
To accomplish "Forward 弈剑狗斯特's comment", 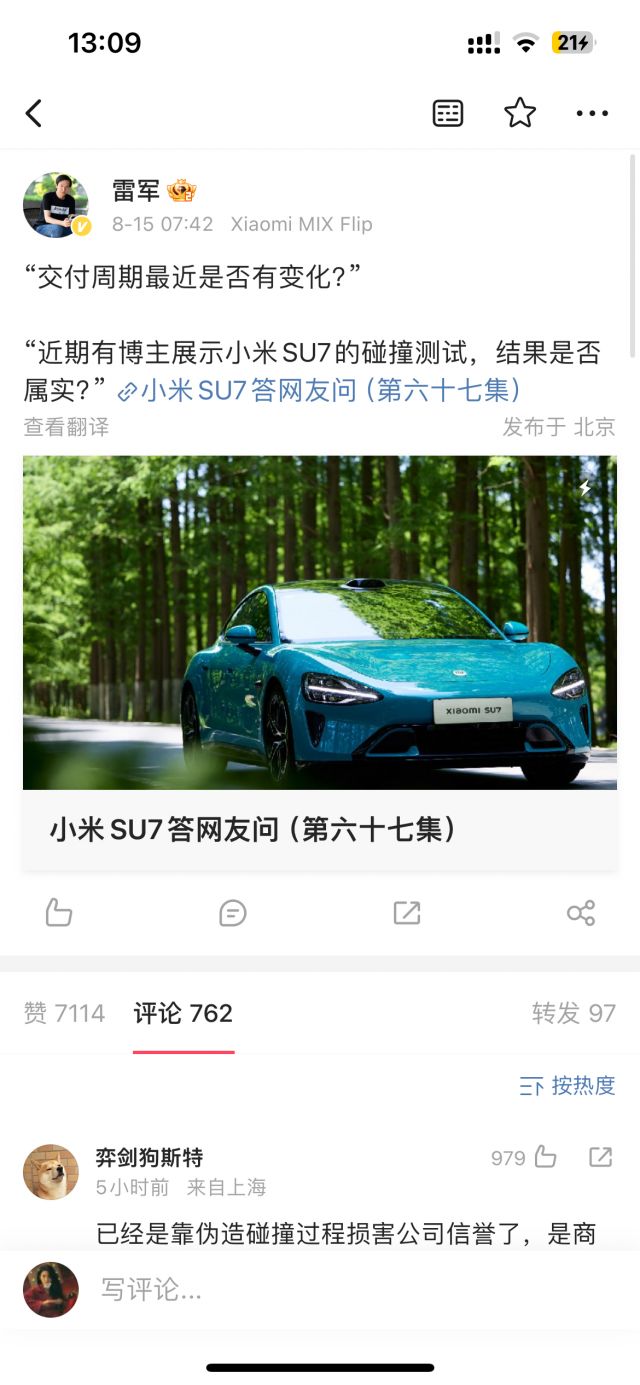I will tap(600, 1157).
